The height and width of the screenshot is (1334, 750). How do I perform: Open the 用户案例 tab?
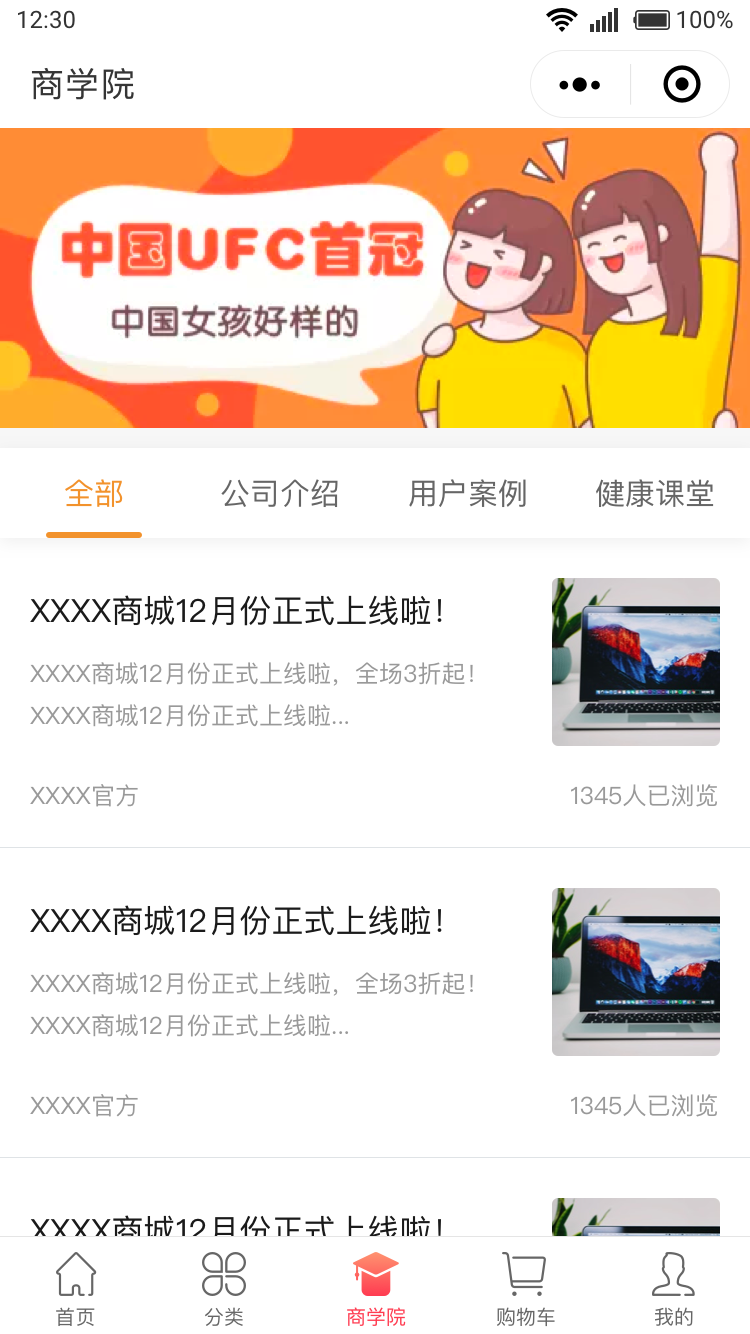coord(467,494)
